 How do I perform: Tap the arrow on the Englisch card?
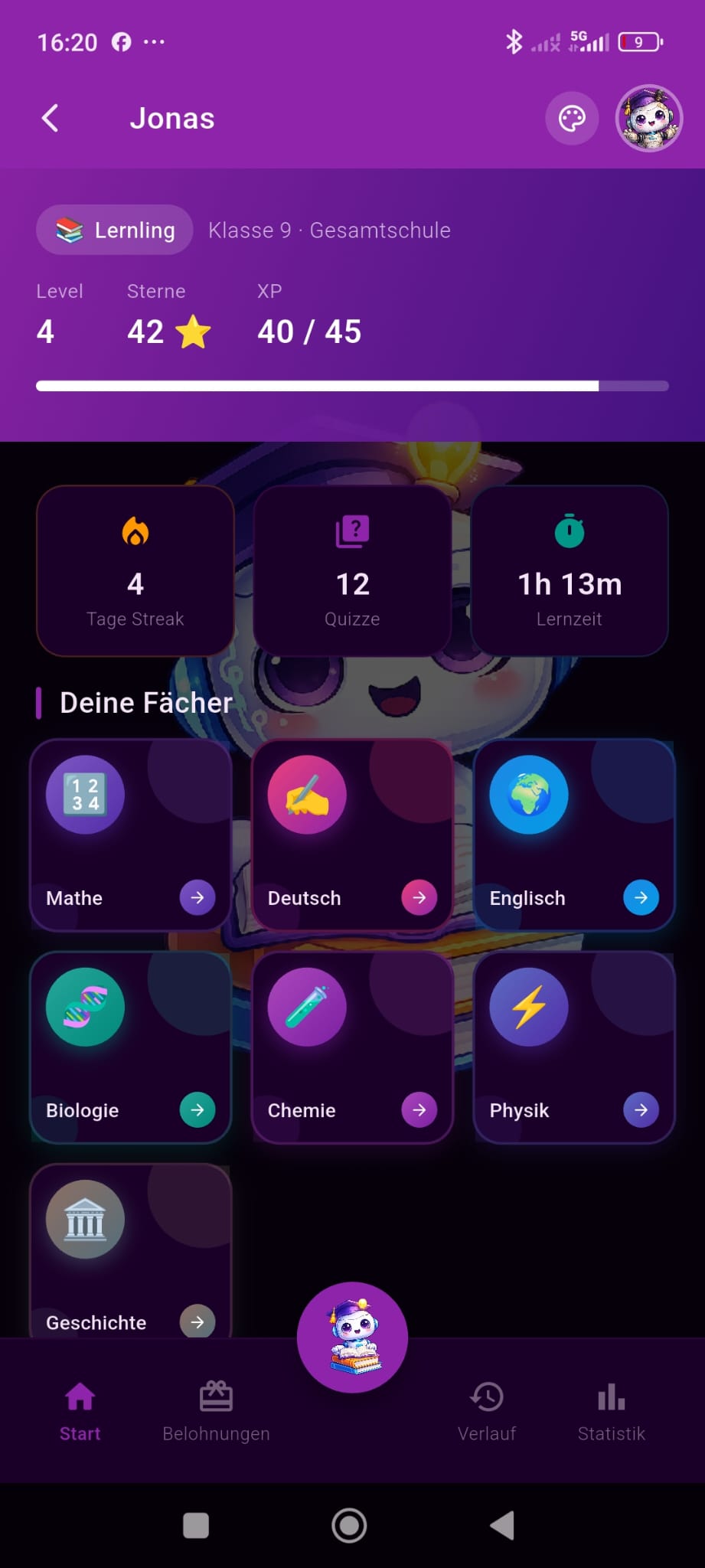point(641,897)
